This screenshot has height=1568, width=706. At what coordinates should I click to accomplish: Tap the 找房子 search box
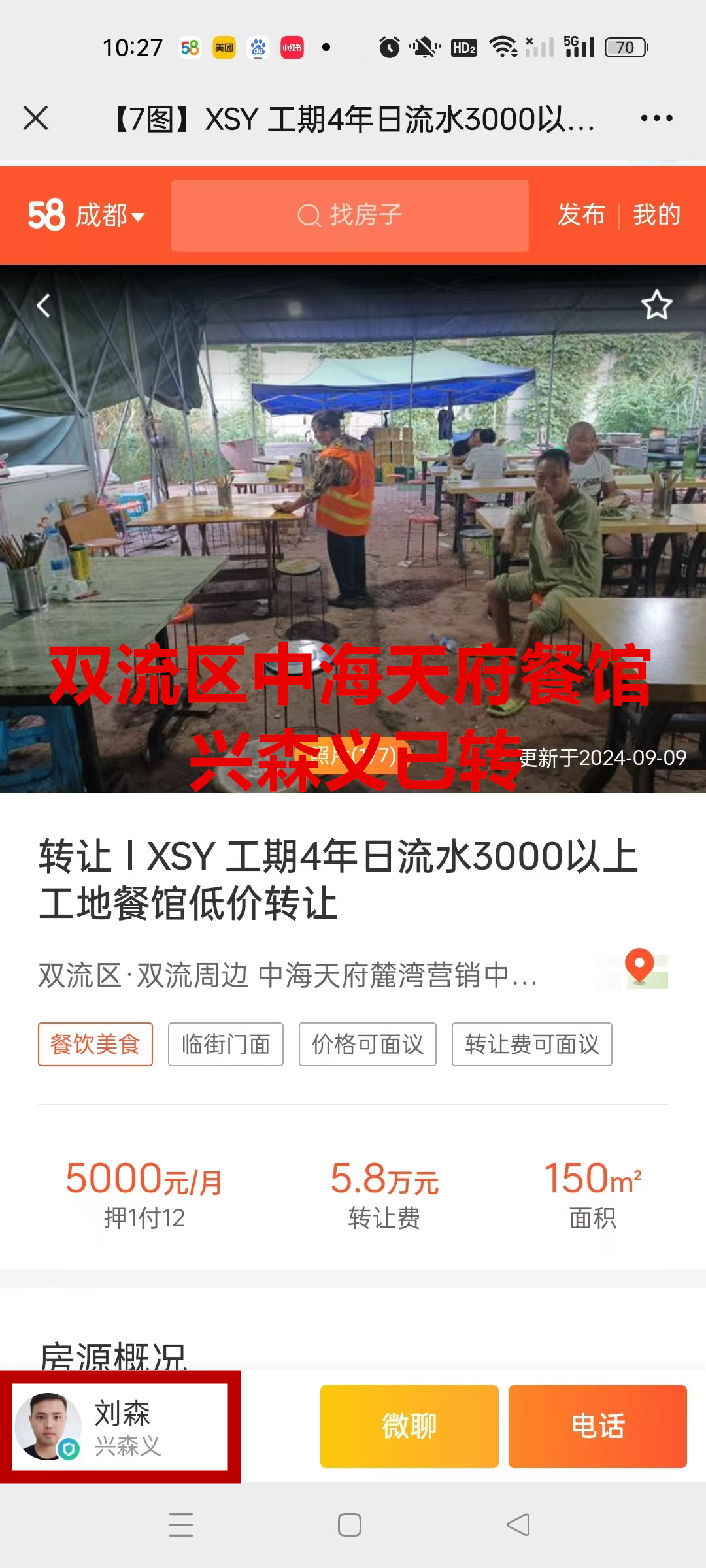[x=350, y=215]
